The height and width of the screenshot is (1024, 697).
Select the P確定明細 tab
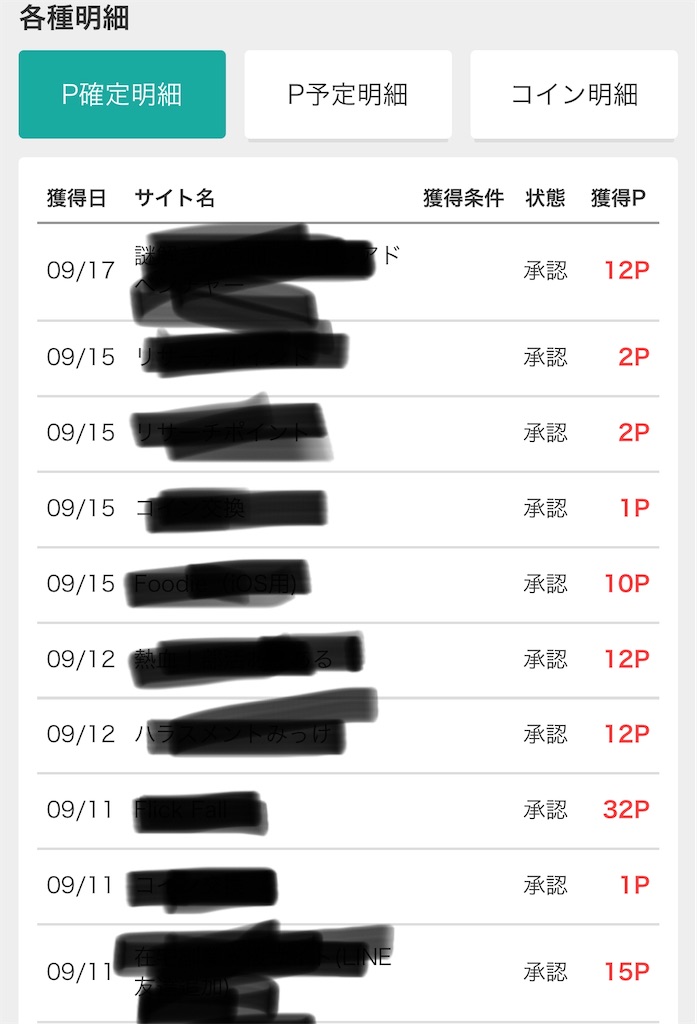tap(122, 95)
